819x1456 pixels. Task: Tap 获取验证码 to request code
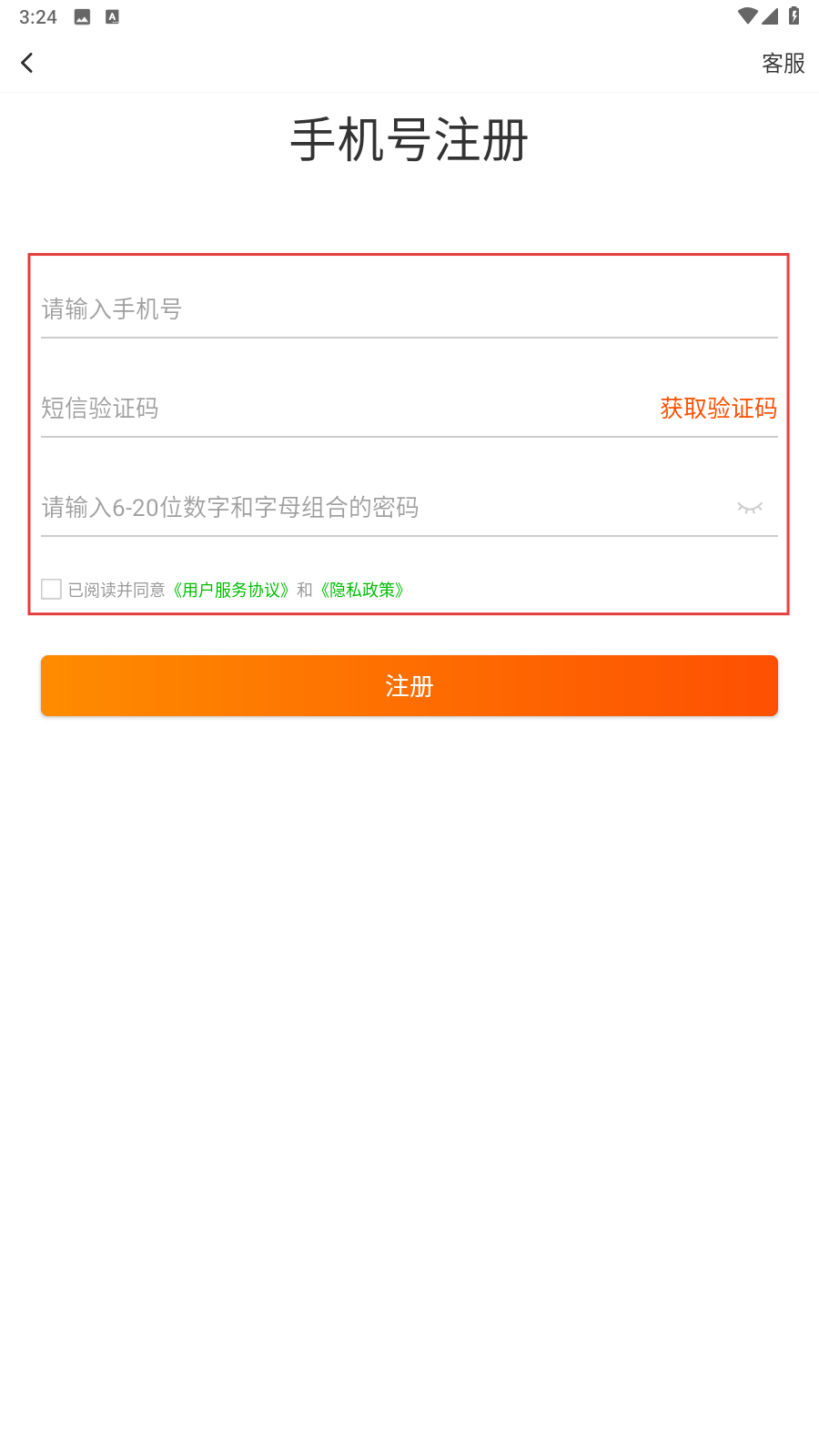(719, 408)
